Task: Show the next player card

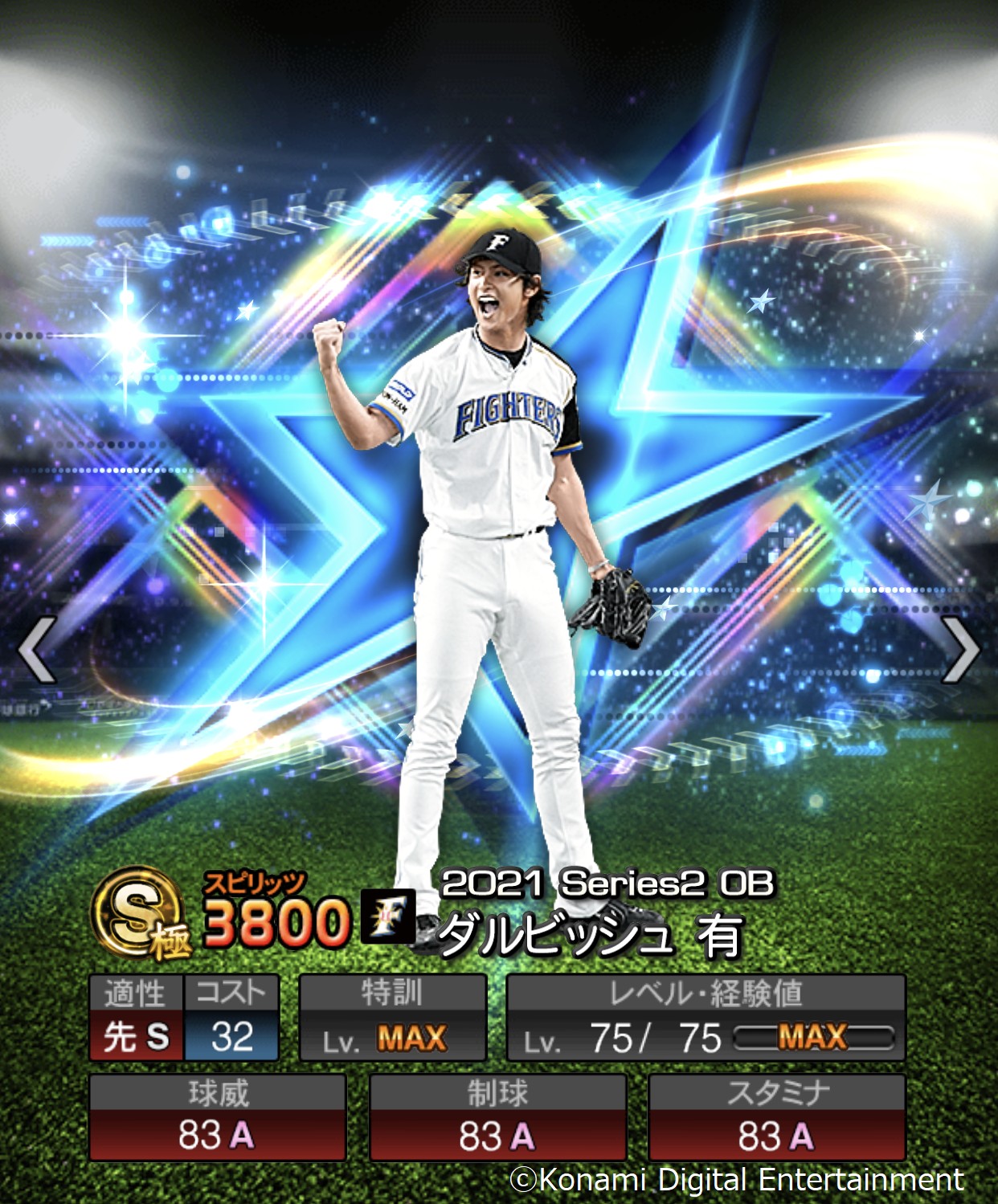Action: pos(961,649)
